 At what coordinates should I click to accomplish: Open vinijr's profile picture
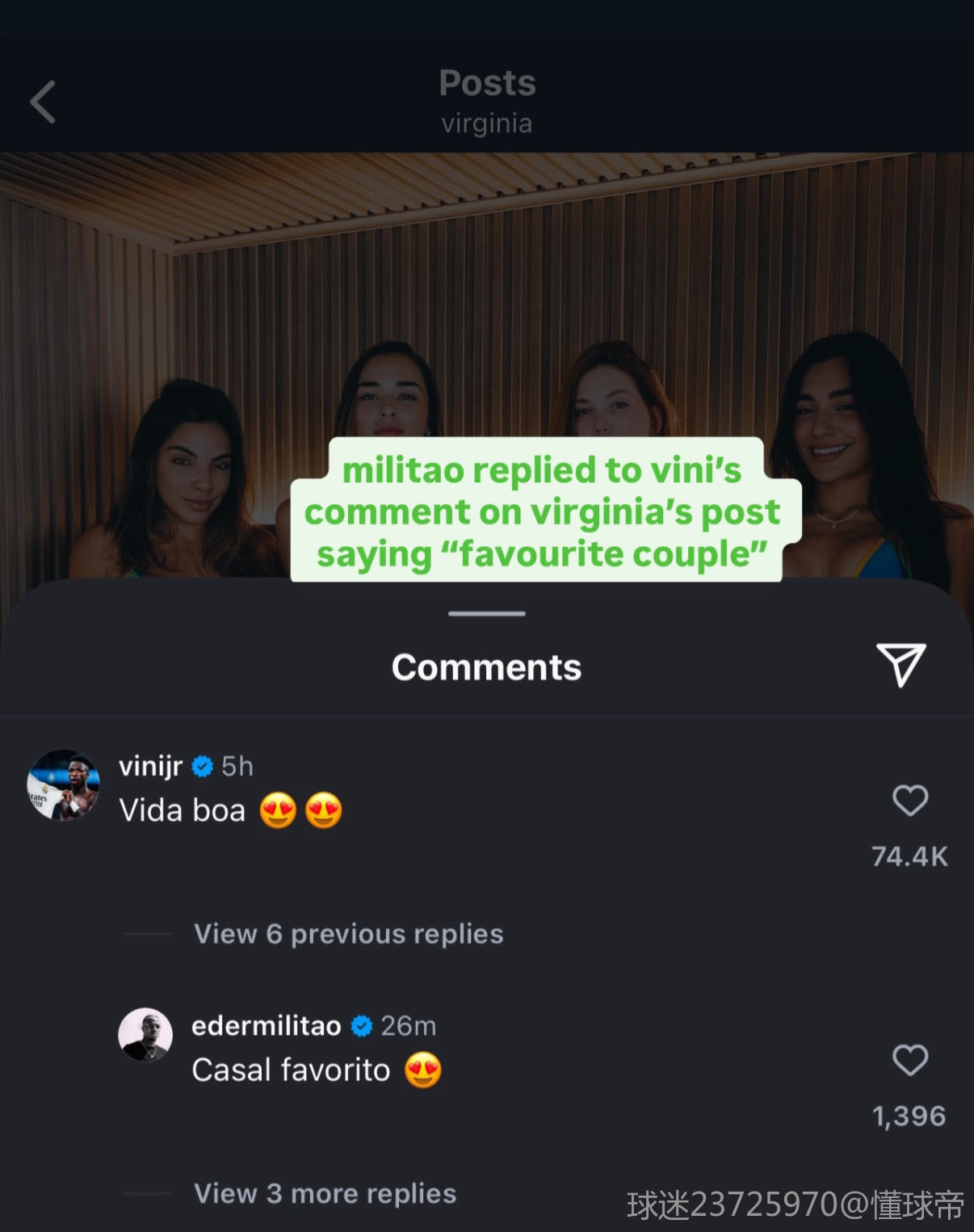(64, 784)
